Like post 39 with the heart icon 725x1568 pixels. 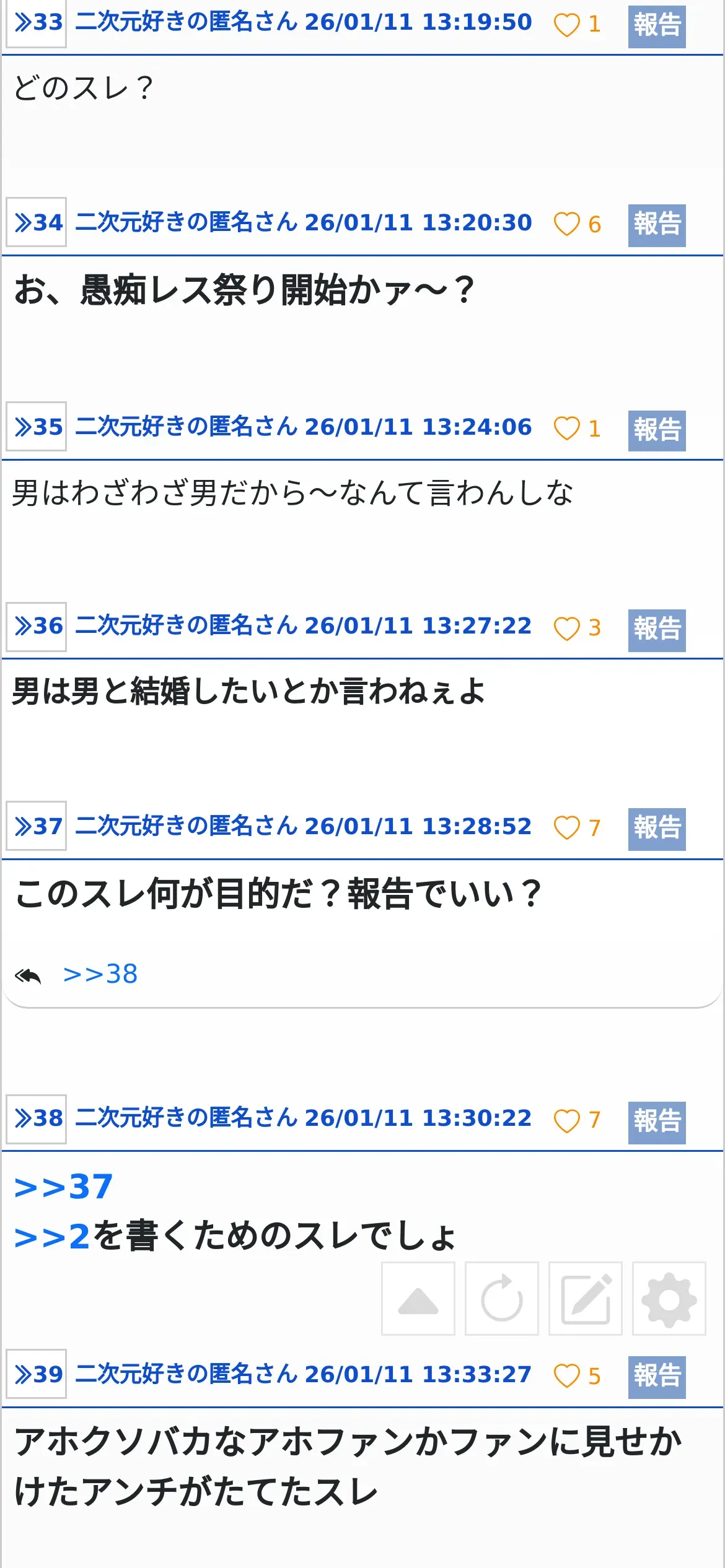point(566,1375)
